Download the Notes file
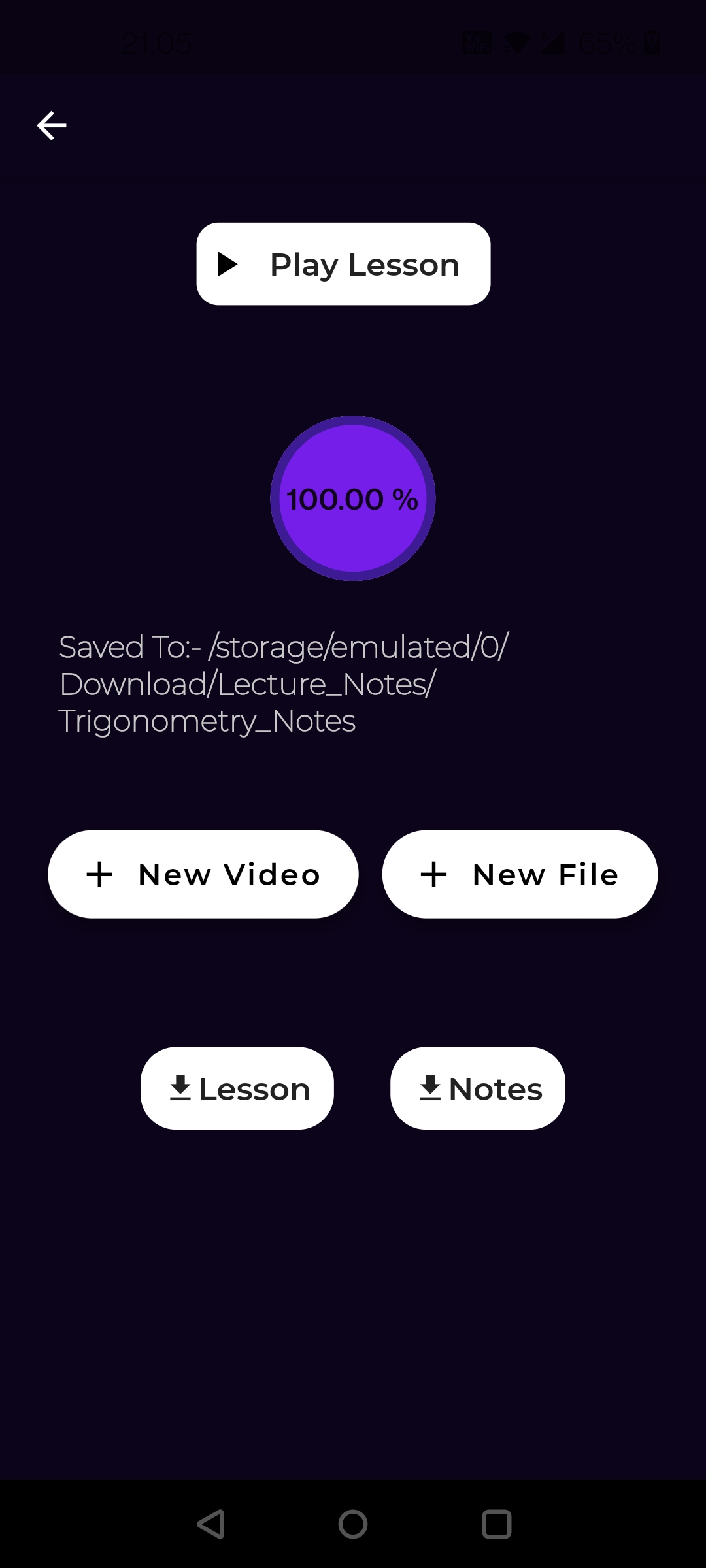This screenshot has width=706, height=1568. click(478, 1088)
